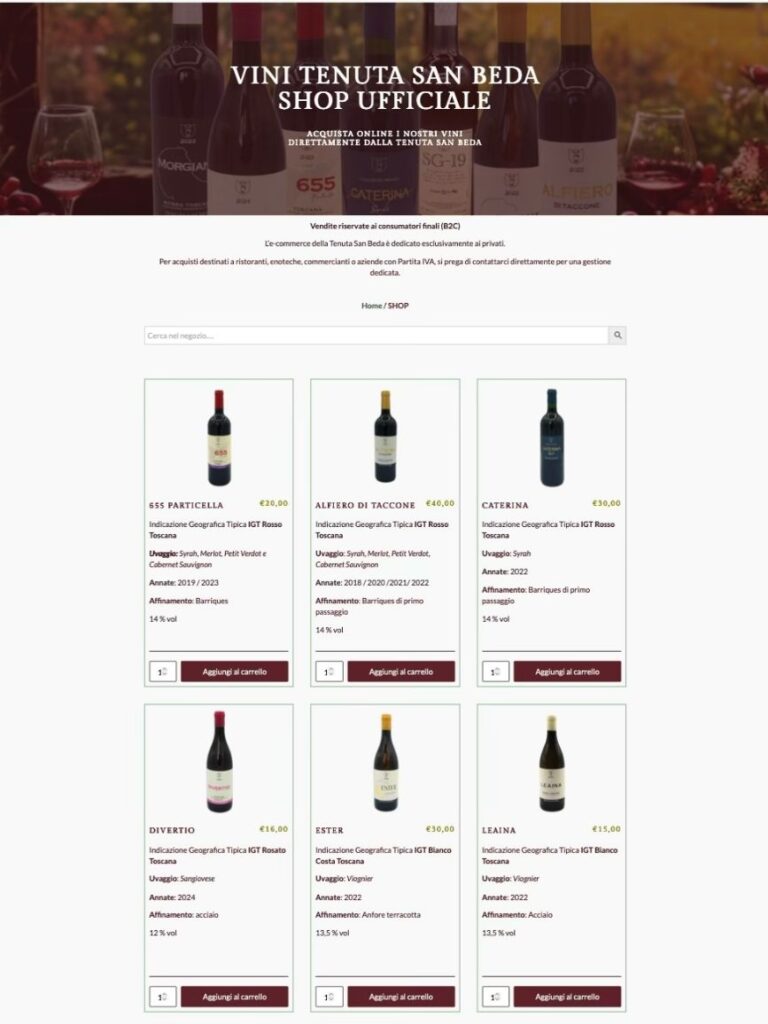Screen dimensions: 768x1024
Task: Add Alfiero di Taccone to the cart
Action: pyautogui.click(x=400, y=672)
